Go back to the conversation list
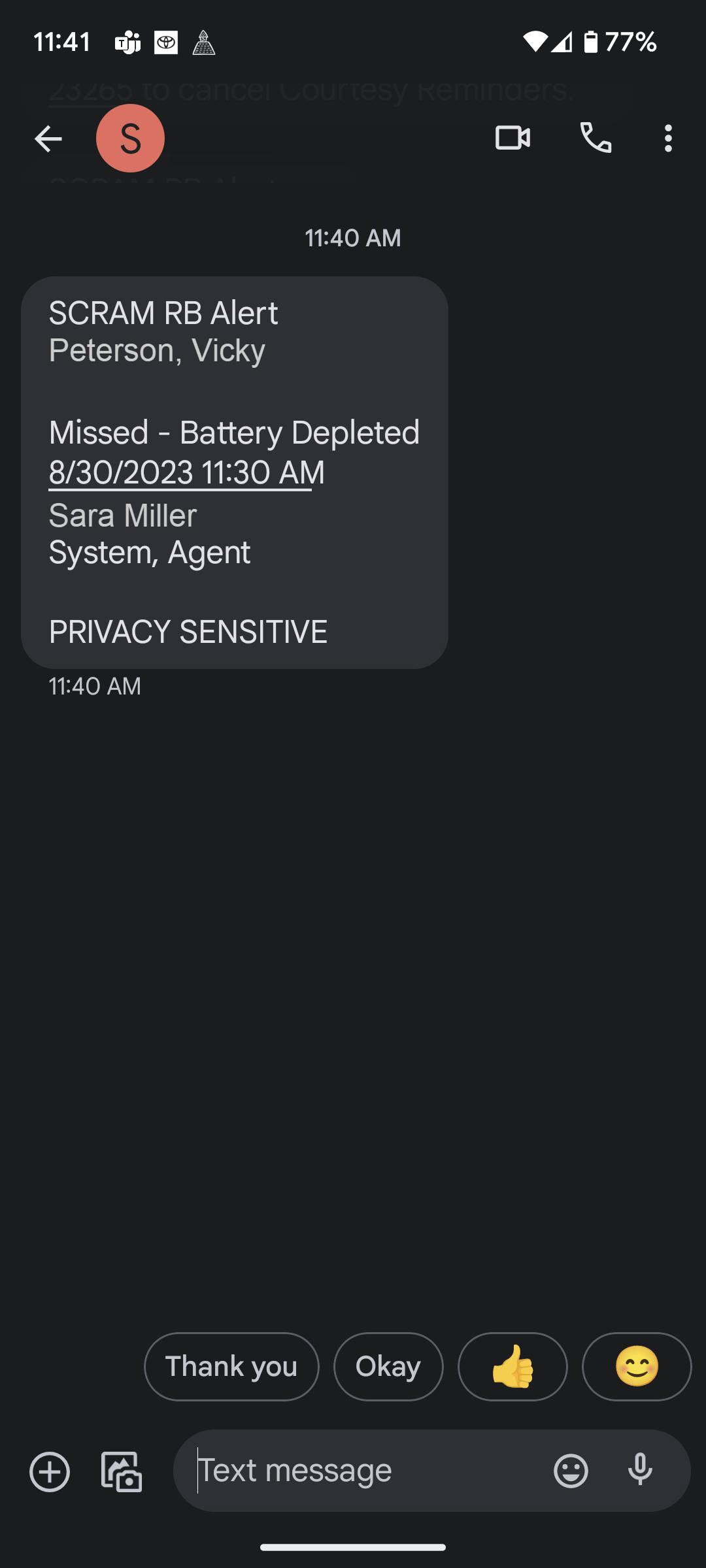 [48, 139]
